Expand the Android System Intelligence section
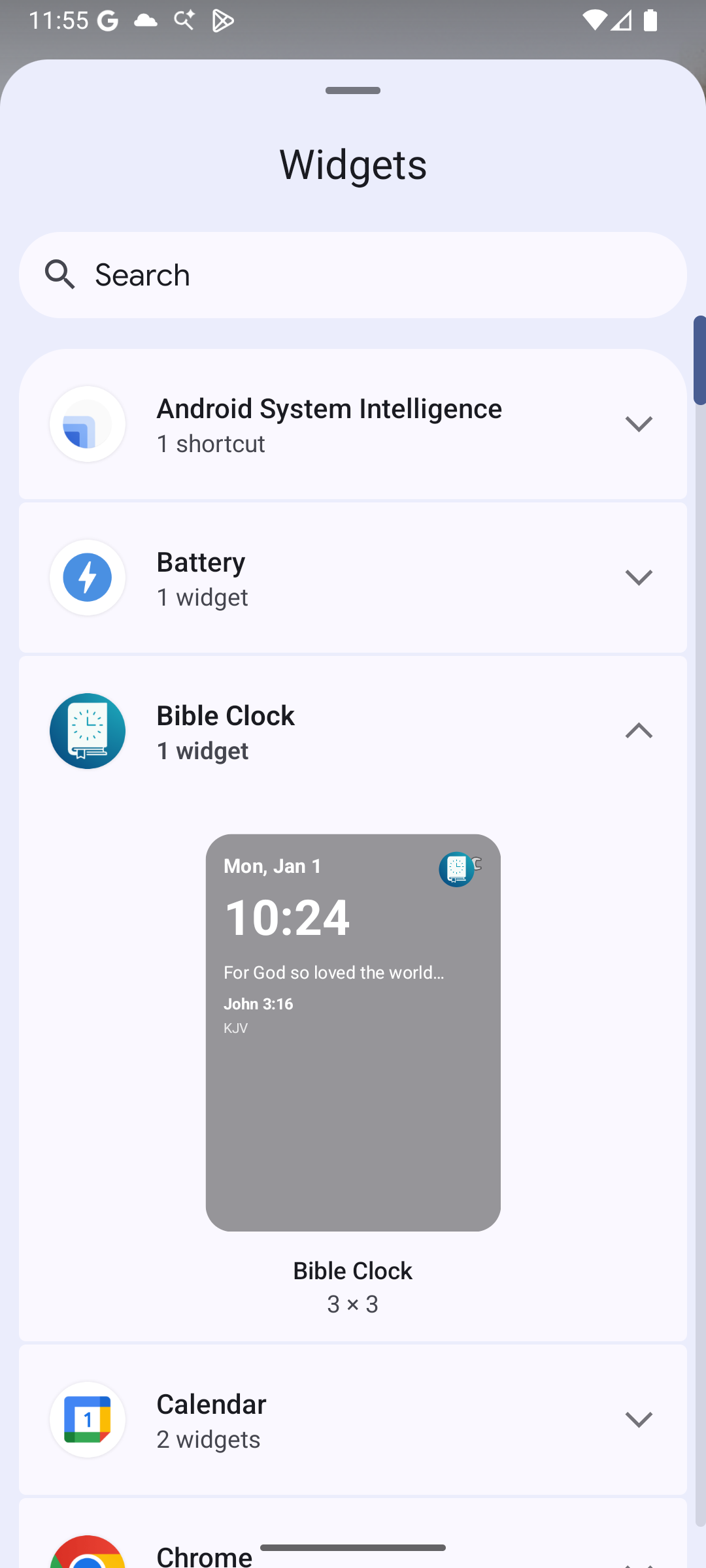 click(x=639, y=424)
